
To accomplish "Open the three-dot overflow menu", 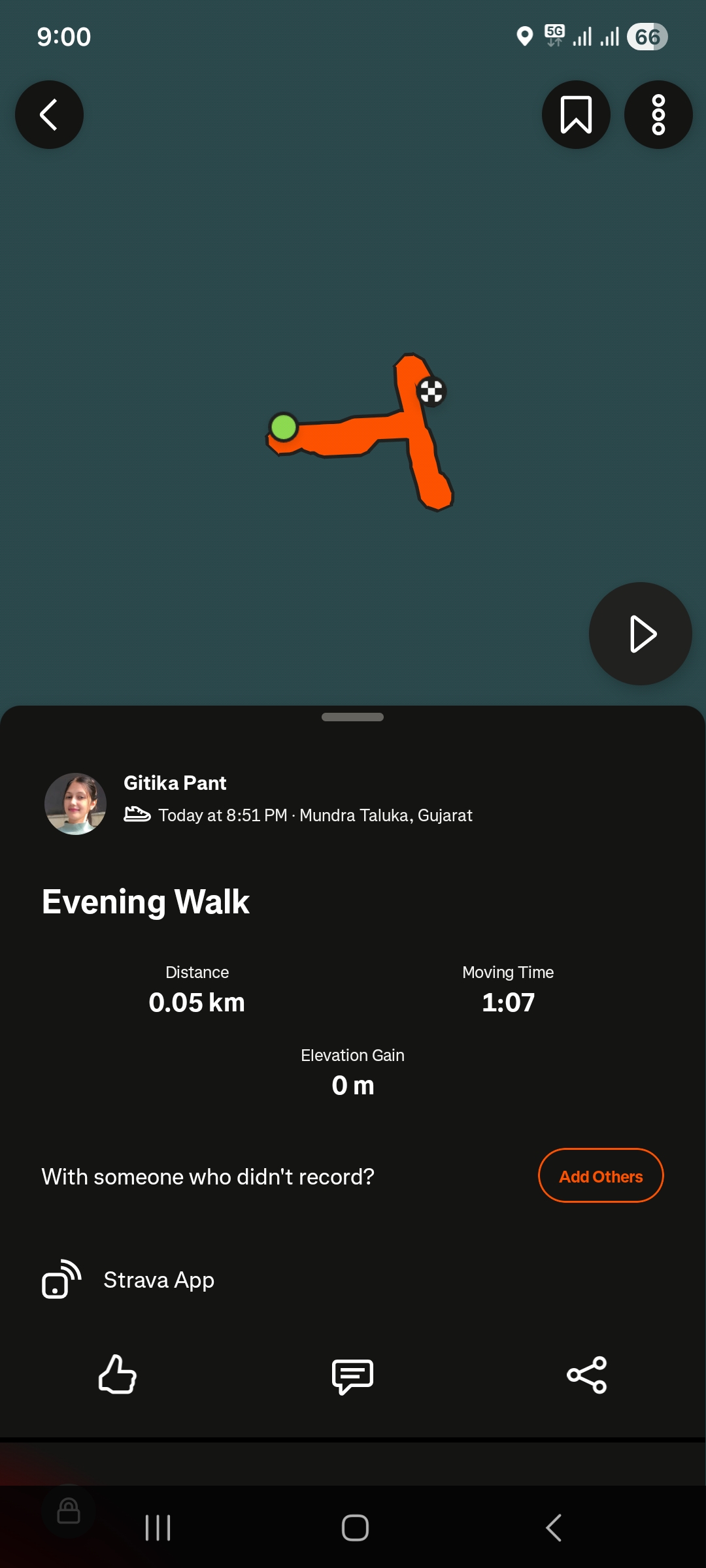I will (658, 115).
